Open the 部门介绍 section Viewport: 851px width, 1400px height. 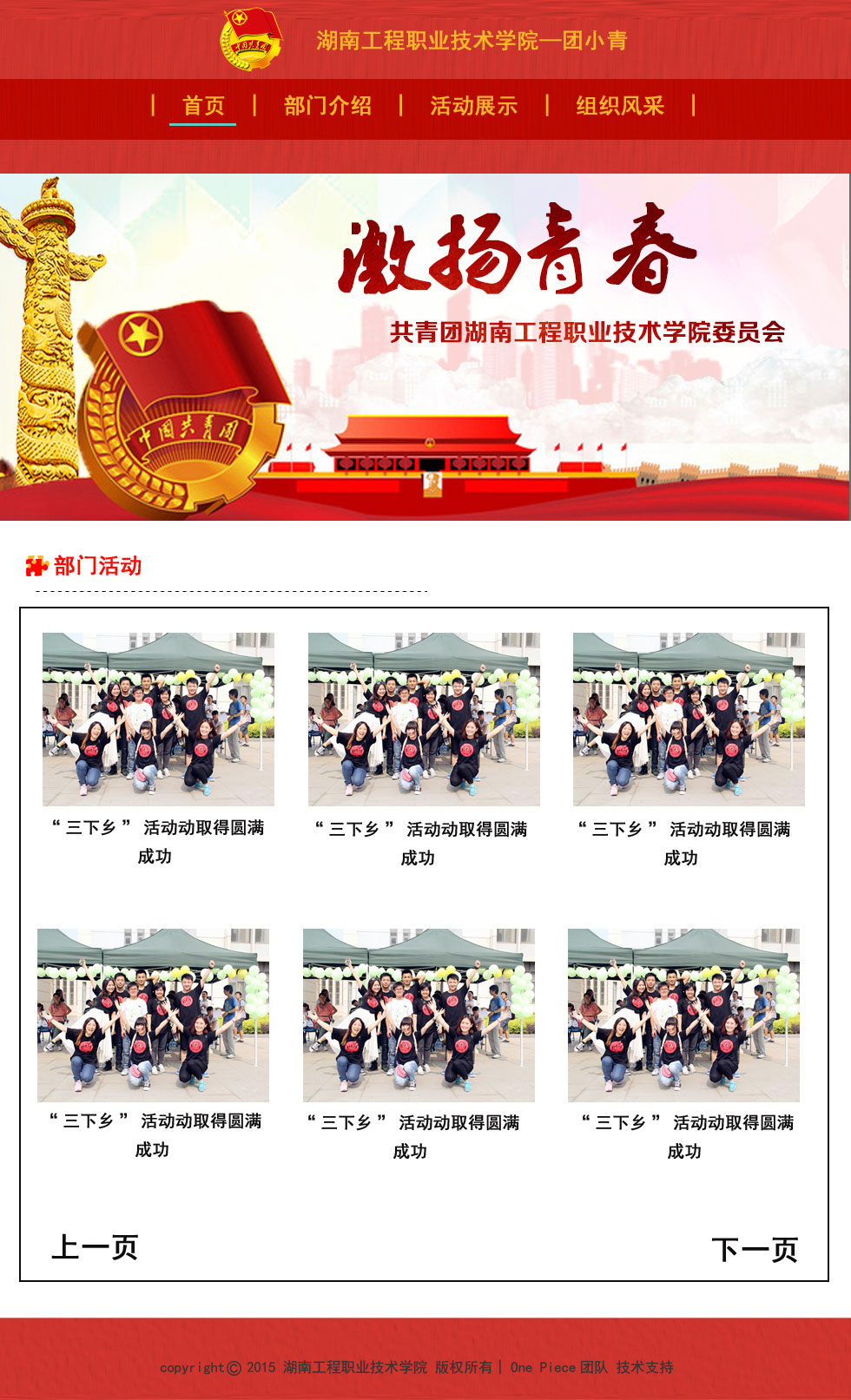click(327, 106)
